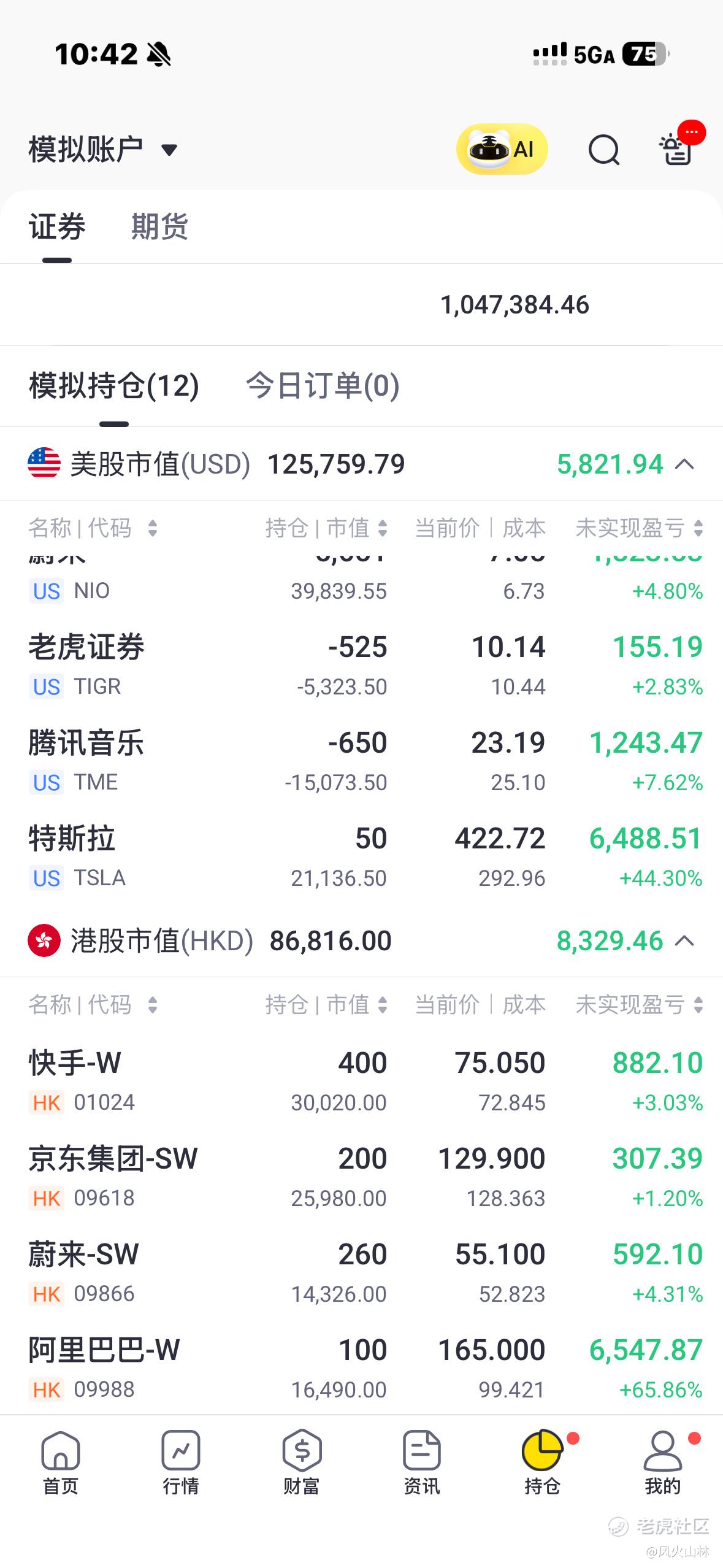Go to the 我的 tab
Viewport: 723px width, 1568px height.
(663, 1462)
